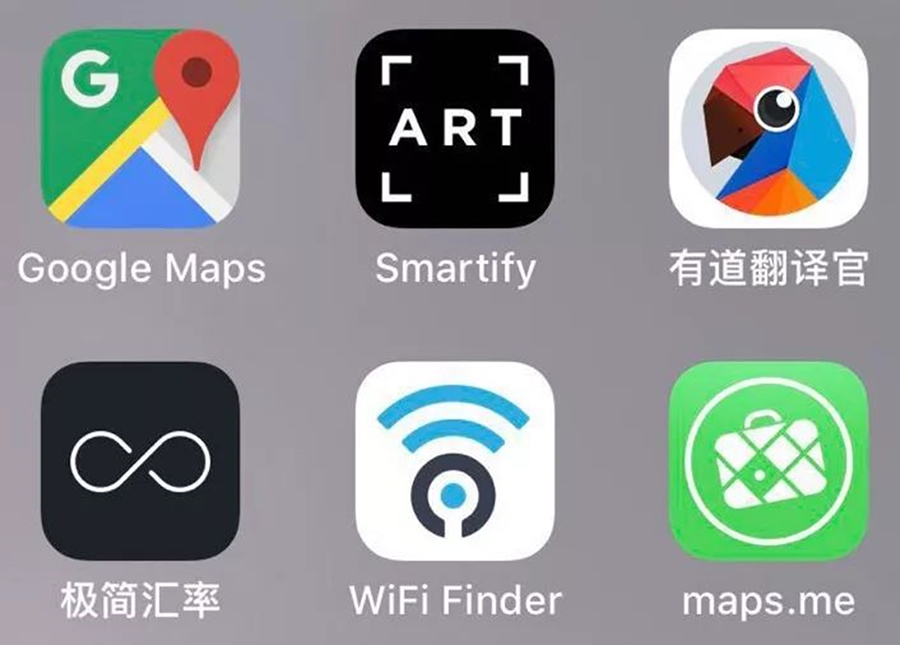Launch the Smartify app
This screenshot has width=900, height=645.
(455, 128)
